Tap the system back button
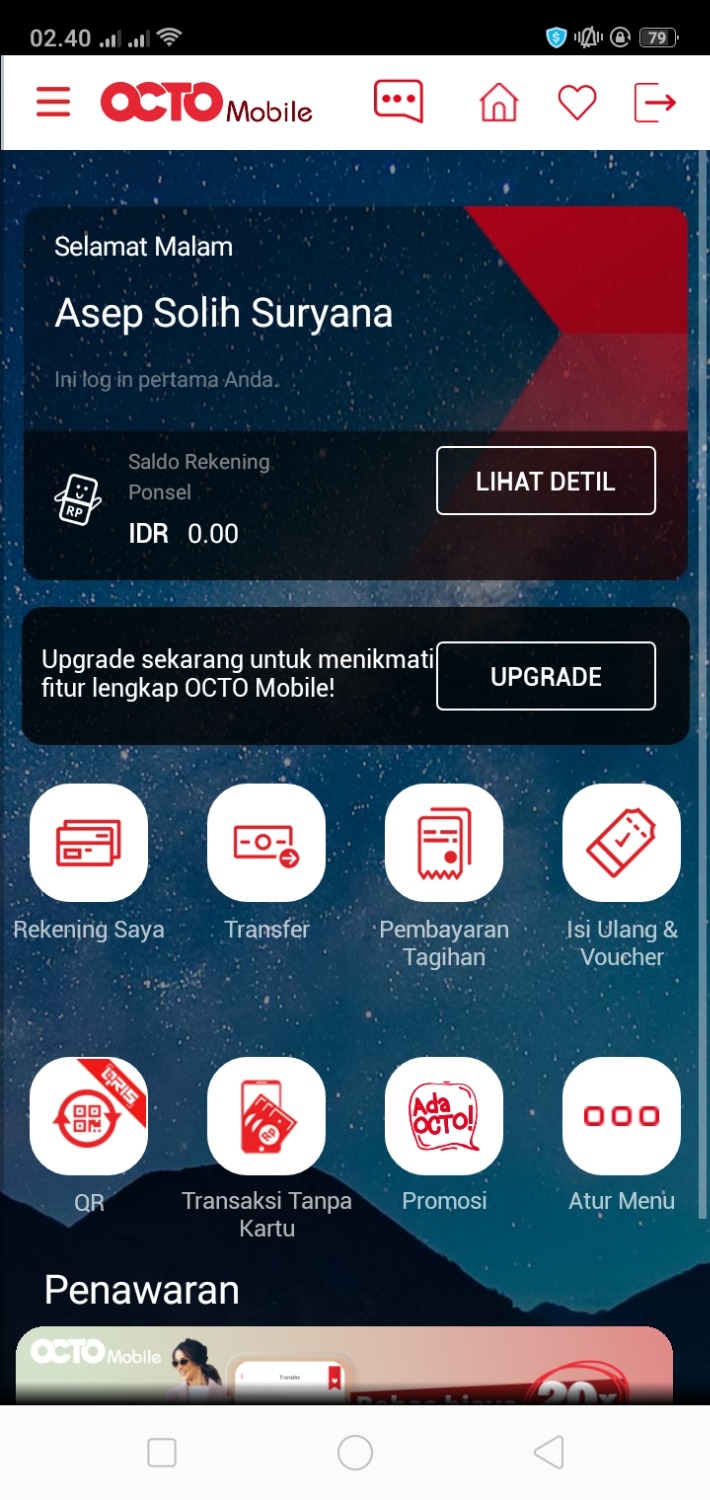This screenshot has height=1500, width=710. [548, 1452]
